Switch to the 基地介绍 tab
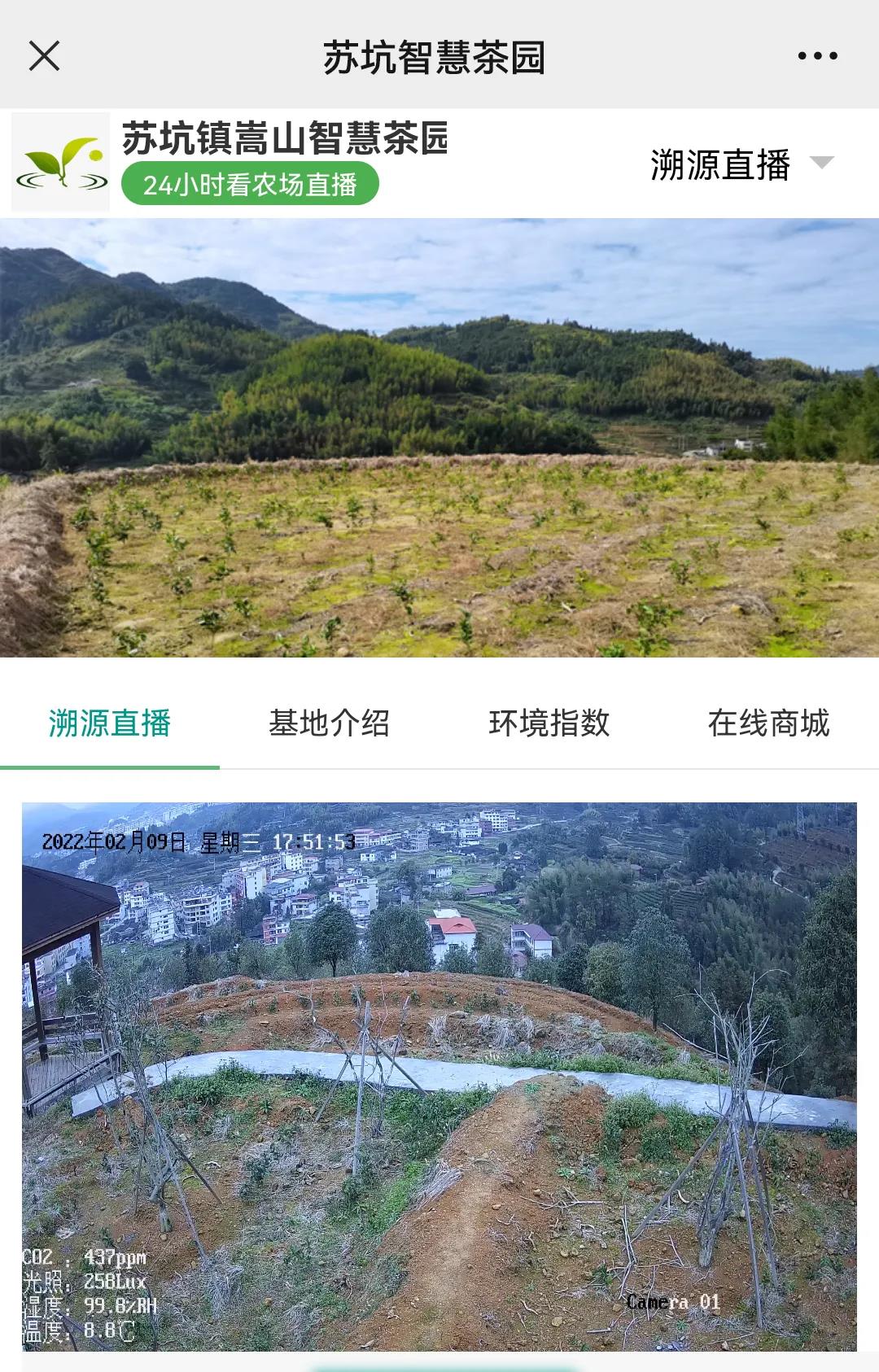The width and height of the screenshot is (879, 1372). point(330,723)
